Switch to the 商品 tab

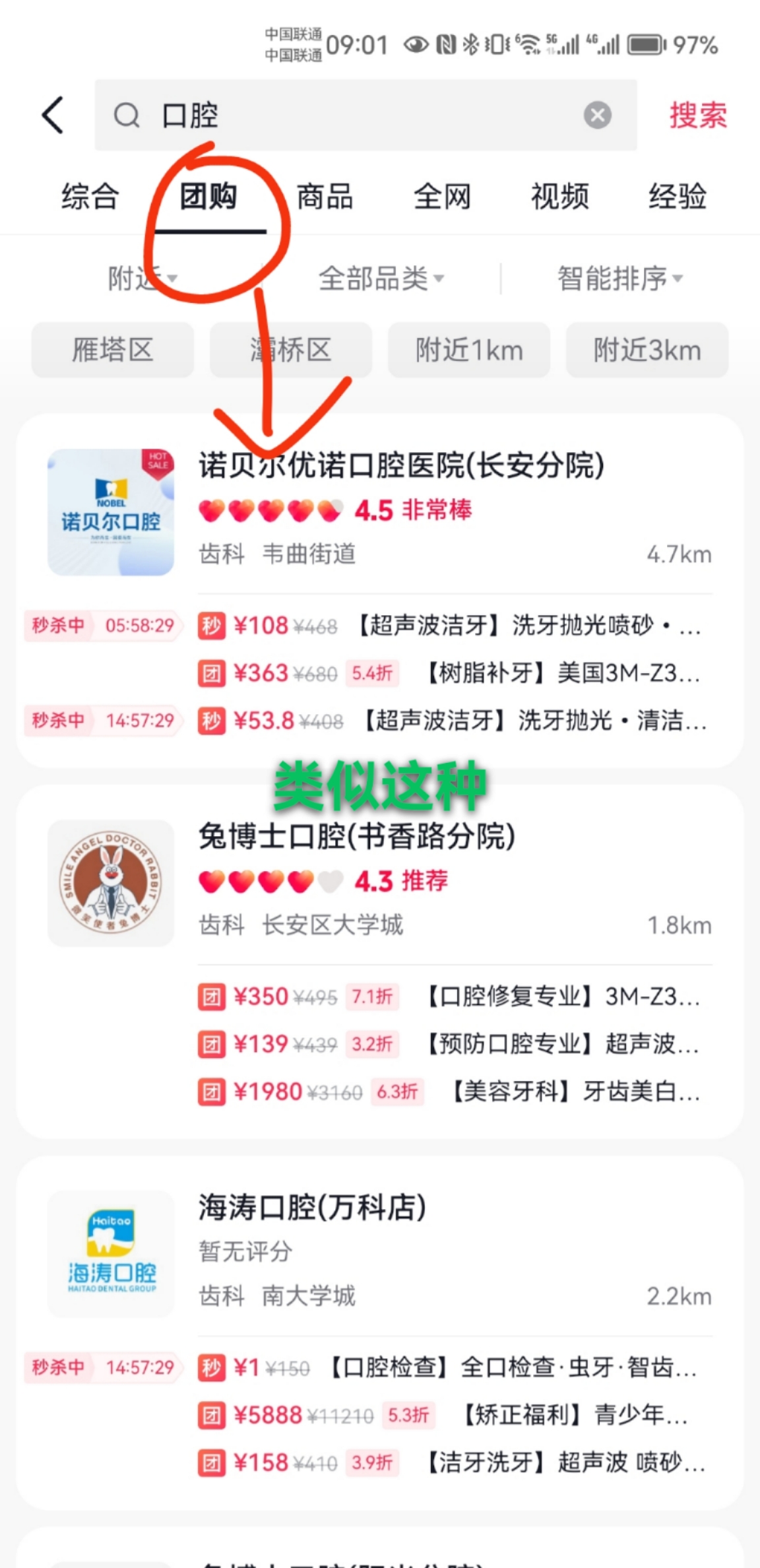[325, 197]
